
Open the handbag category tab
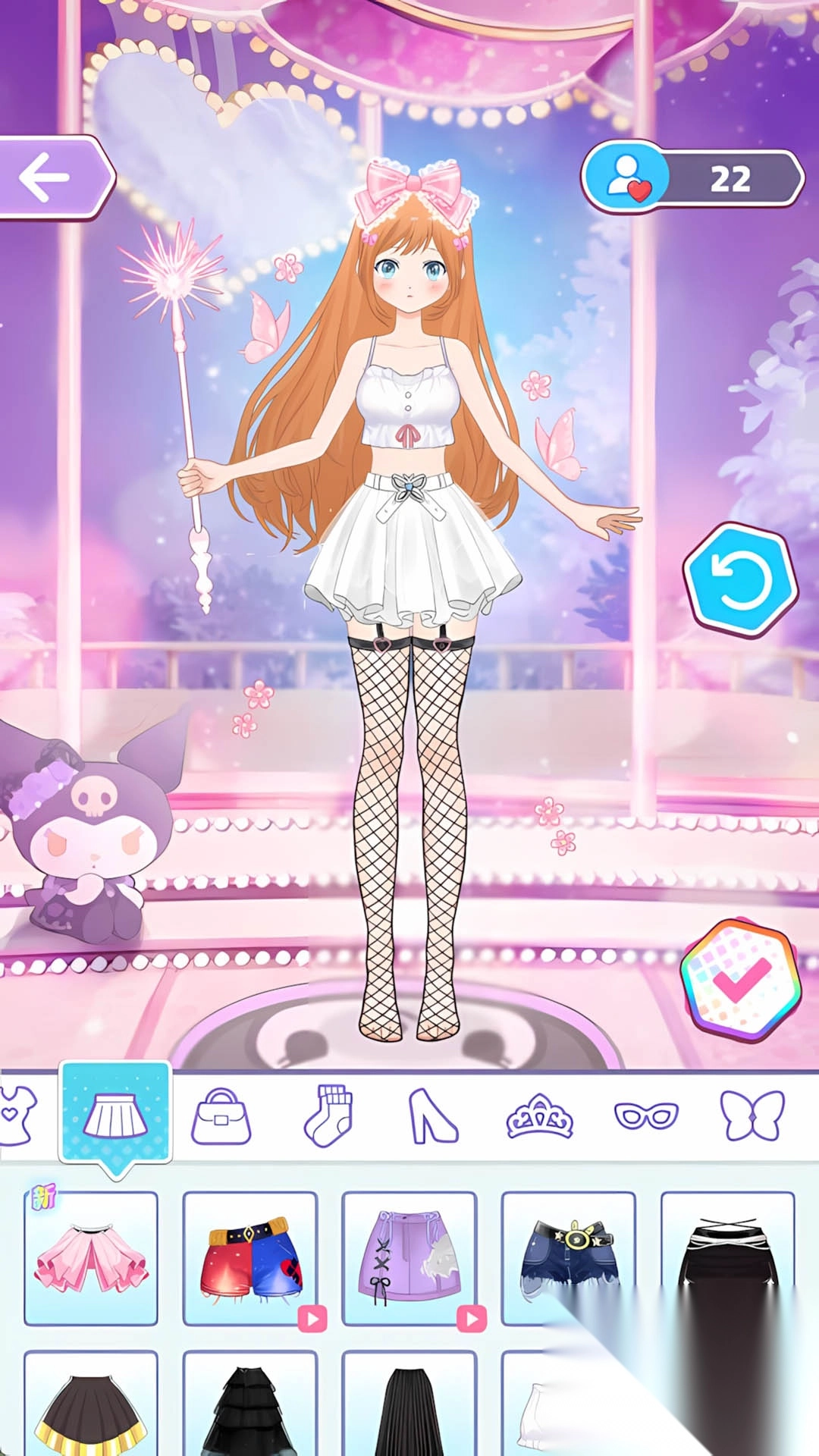[221, 1116]
